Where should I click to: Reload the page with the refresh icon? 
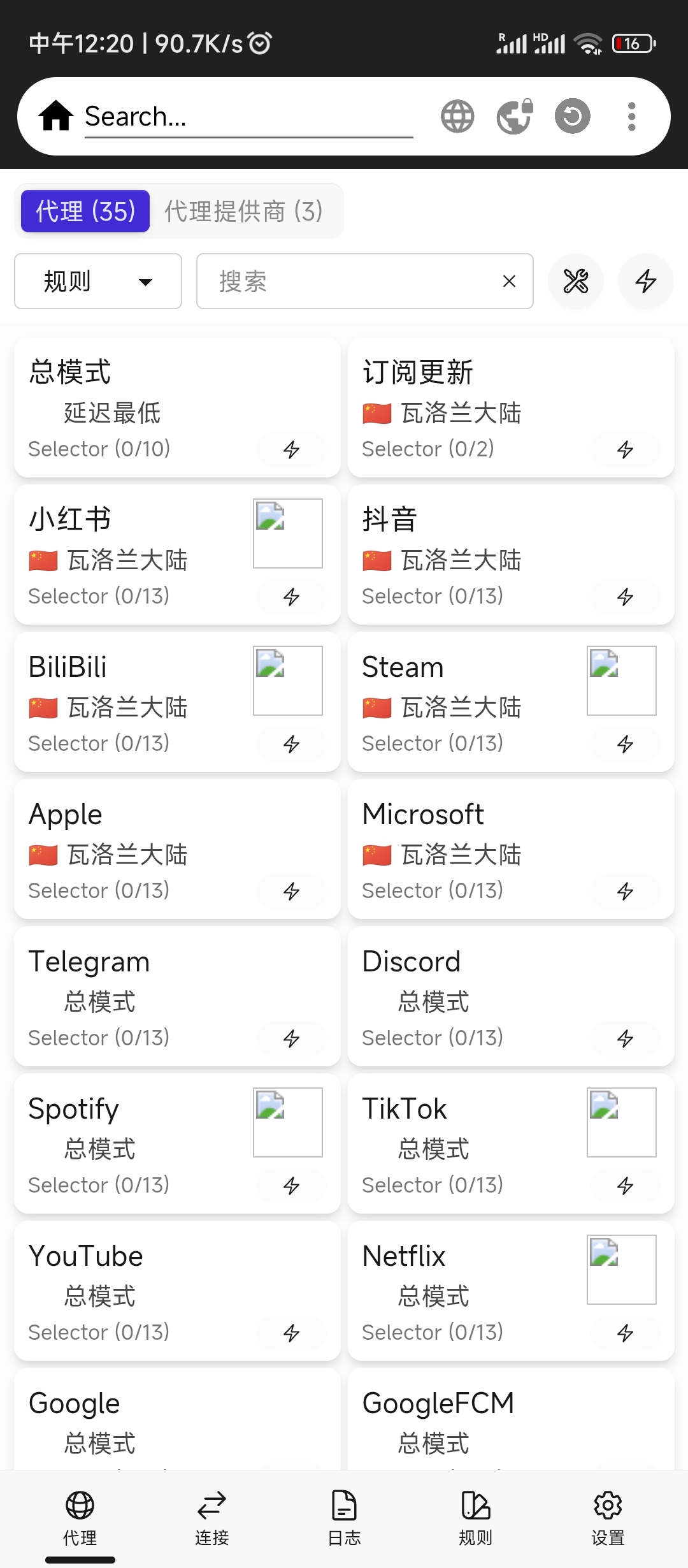572,117
